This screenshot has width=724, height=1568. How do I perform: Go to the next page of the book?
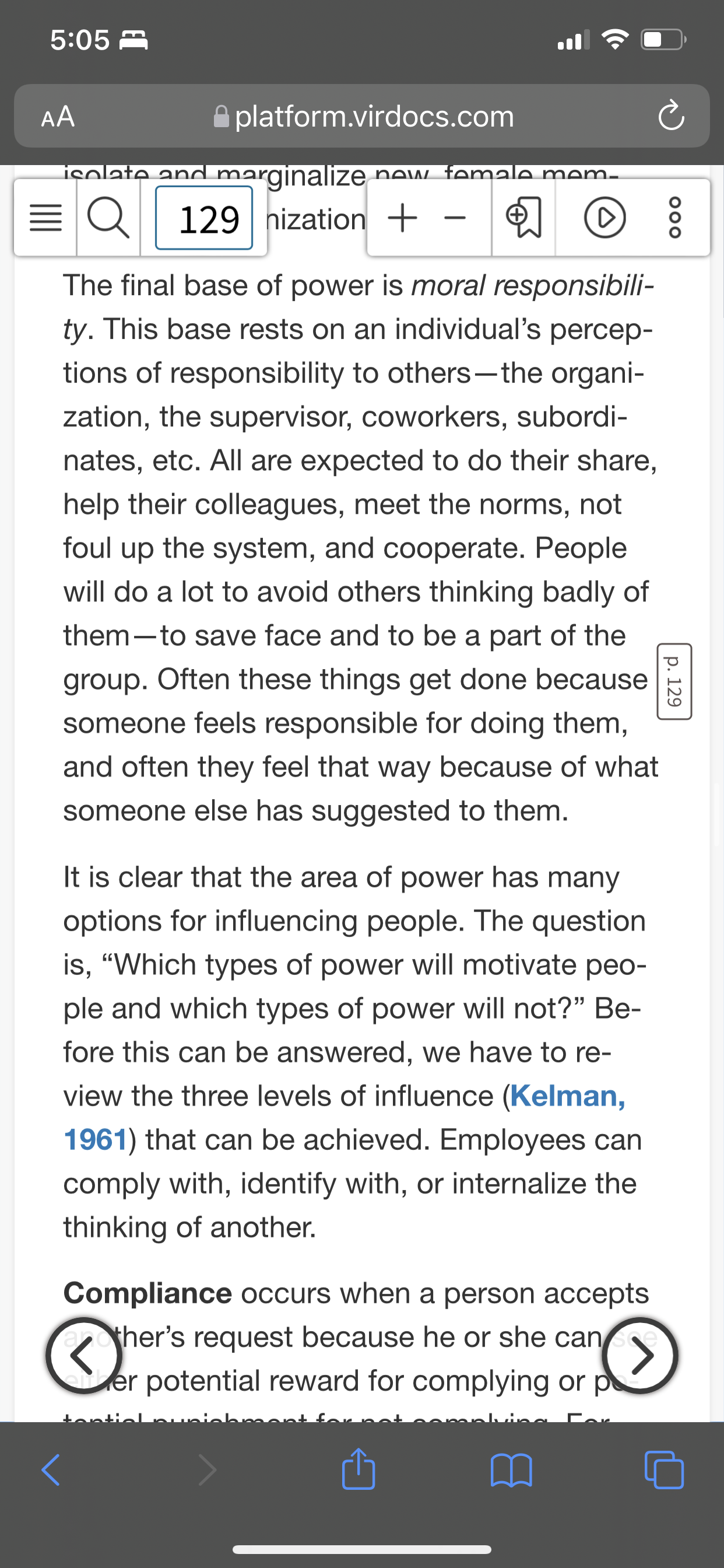point(640,1356)
